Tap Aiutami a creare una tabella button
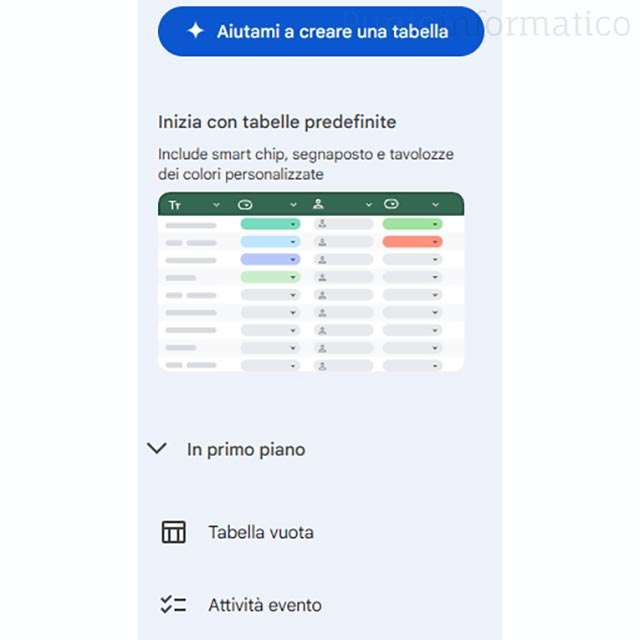Viewport: 640px width, 640px height. coord(320,31)
